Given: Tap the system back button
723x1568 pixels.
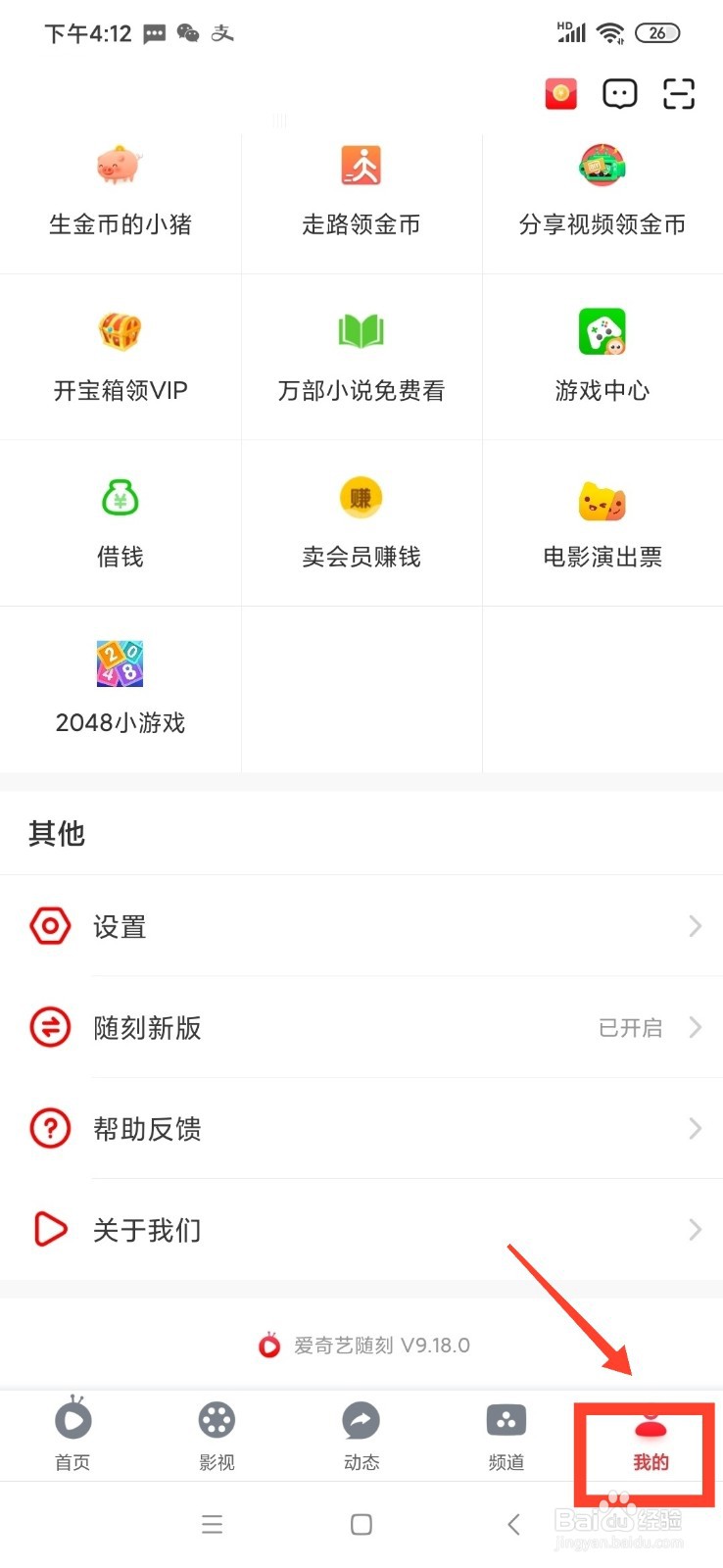Looking at the screenshot, I should point(513,1525).
